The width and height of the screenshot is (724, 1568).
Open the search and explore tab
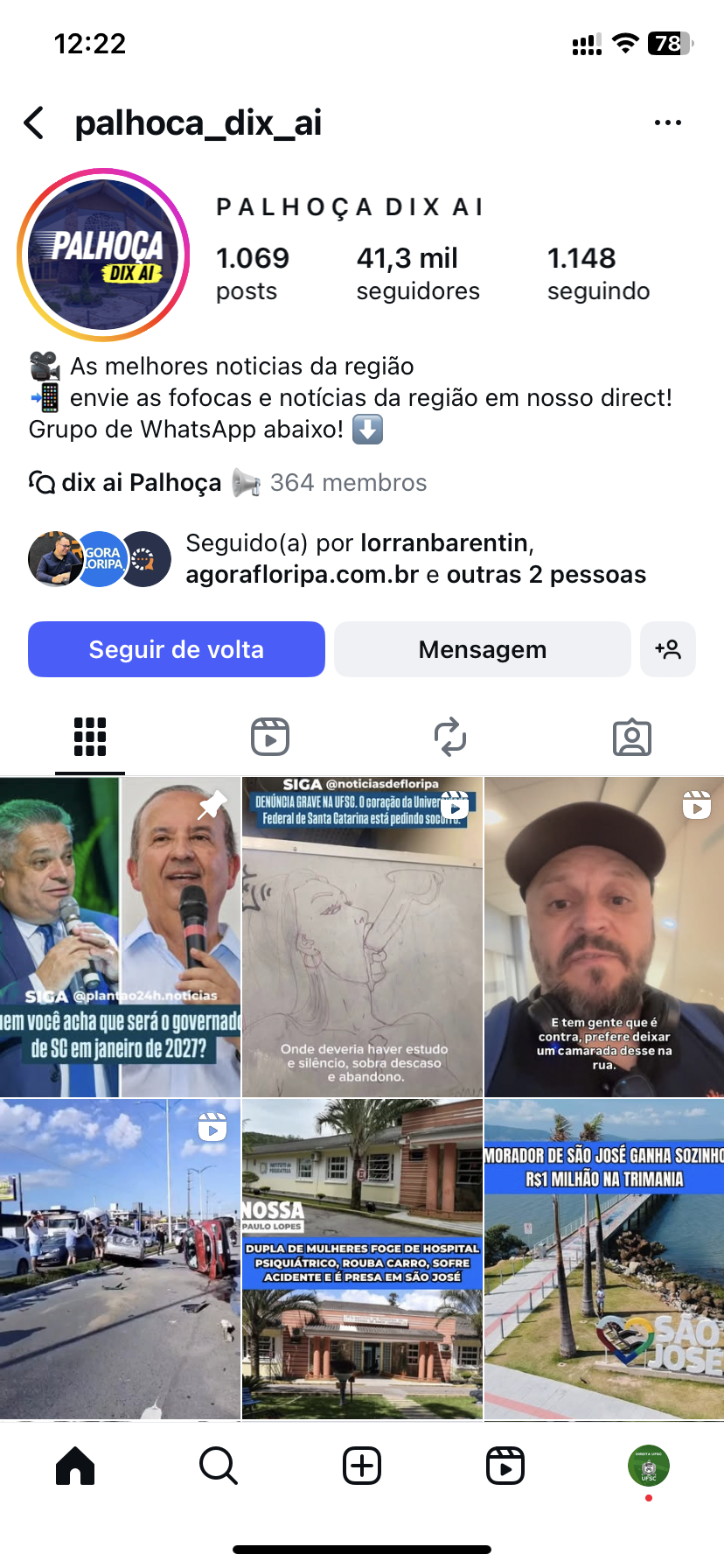coord(219,1466)
